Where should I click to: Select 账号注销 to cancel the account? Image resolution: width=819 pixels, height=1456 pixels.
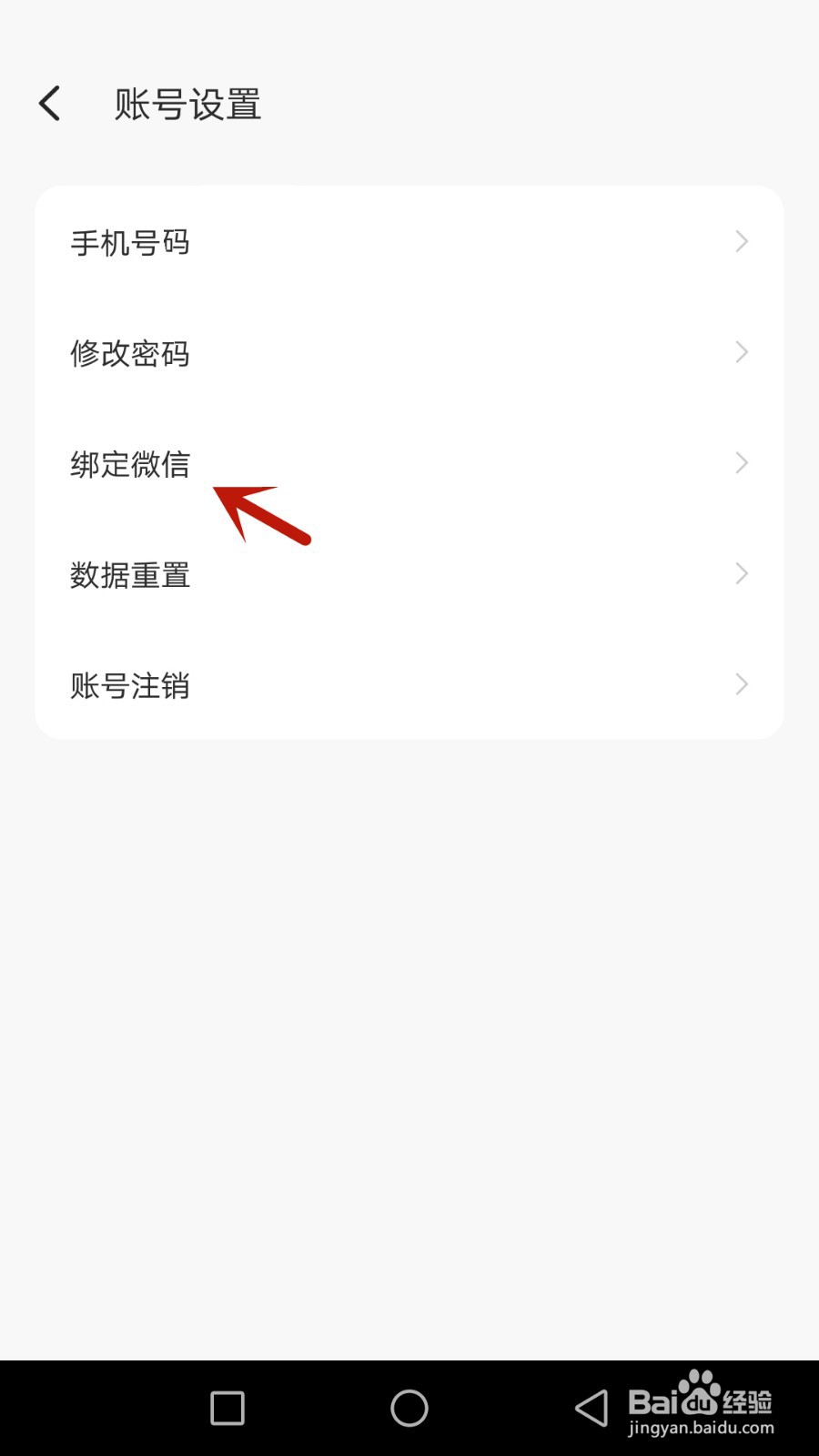[130, 685]
